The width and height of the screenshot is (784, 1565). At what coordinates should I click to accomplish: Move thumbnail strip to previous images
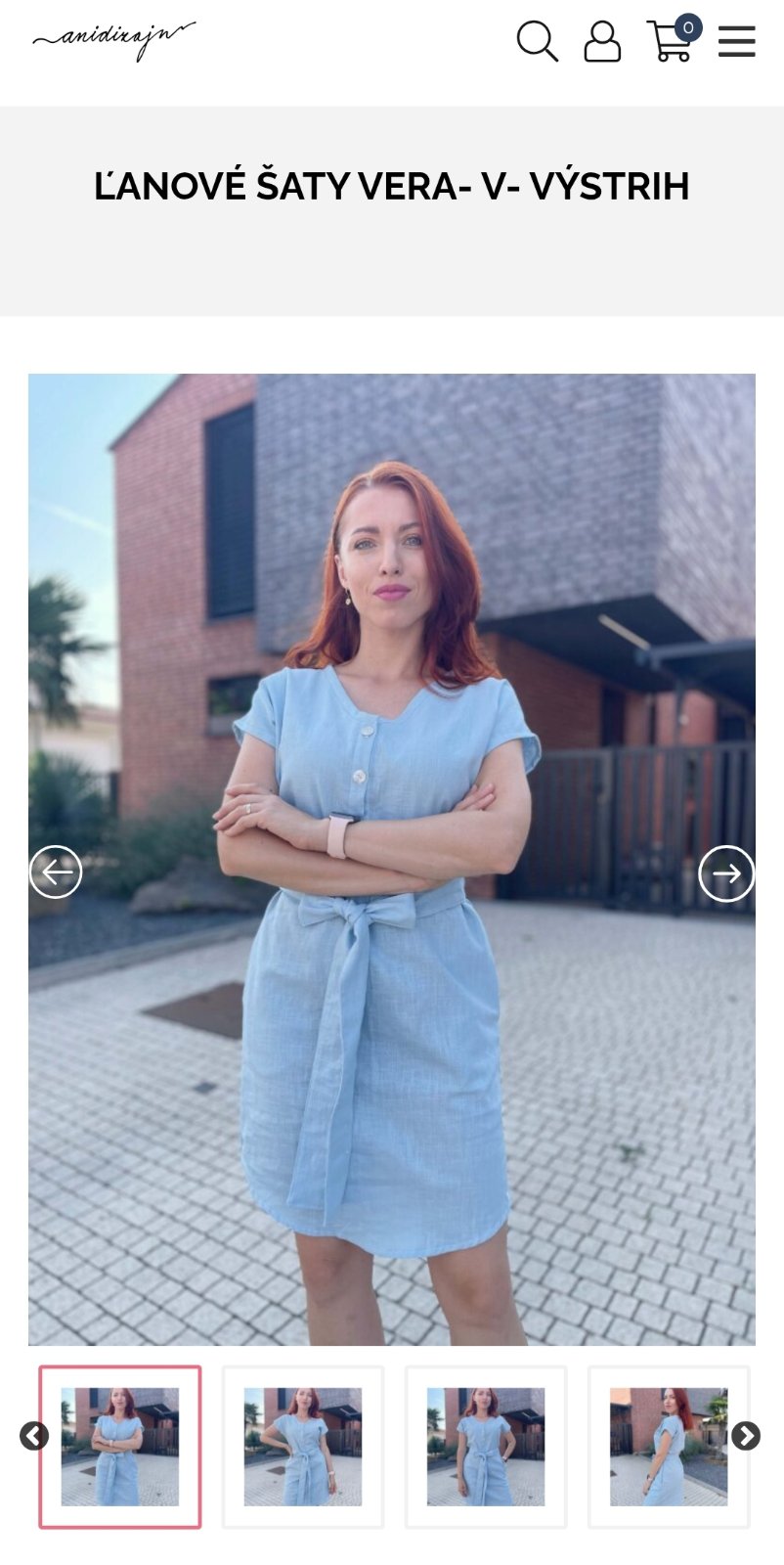(x=34, y=1435)
